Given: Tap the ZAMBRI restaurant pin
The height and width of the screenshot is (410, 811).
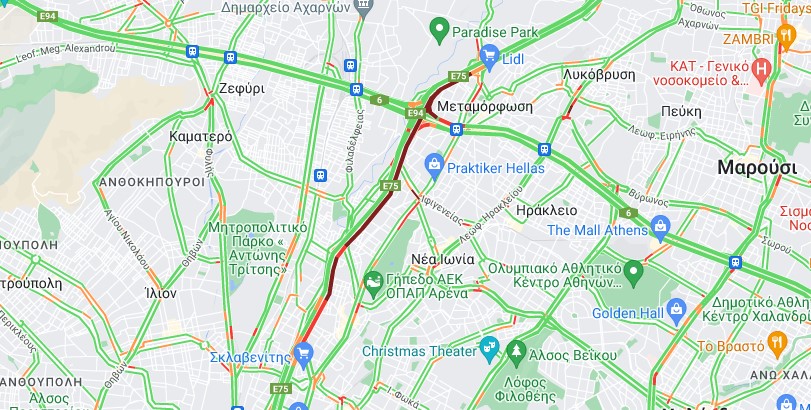Looking at the screenshot, I should click(785, 35).
